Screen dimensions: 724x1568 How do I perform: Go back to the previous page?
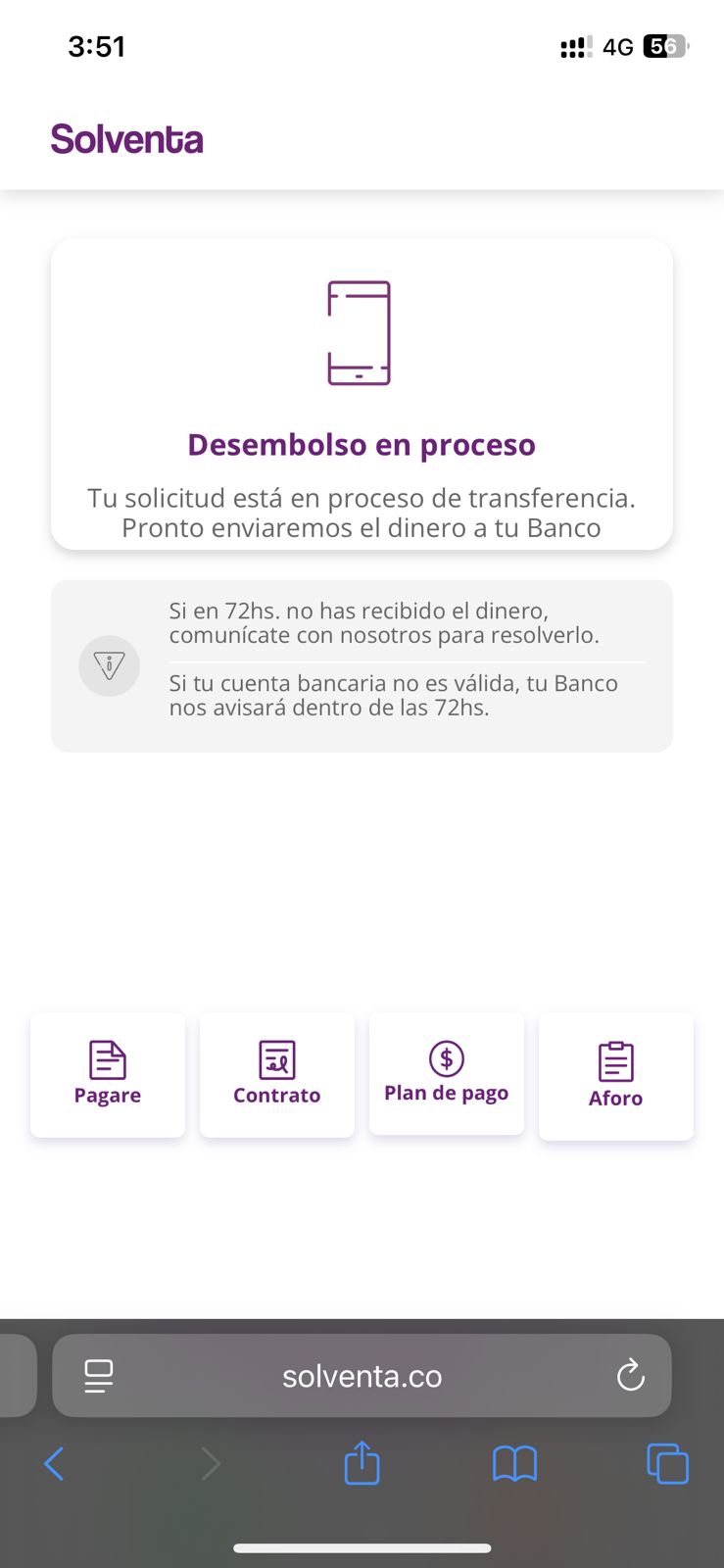pyautogui.click(x=55, y=1464)
